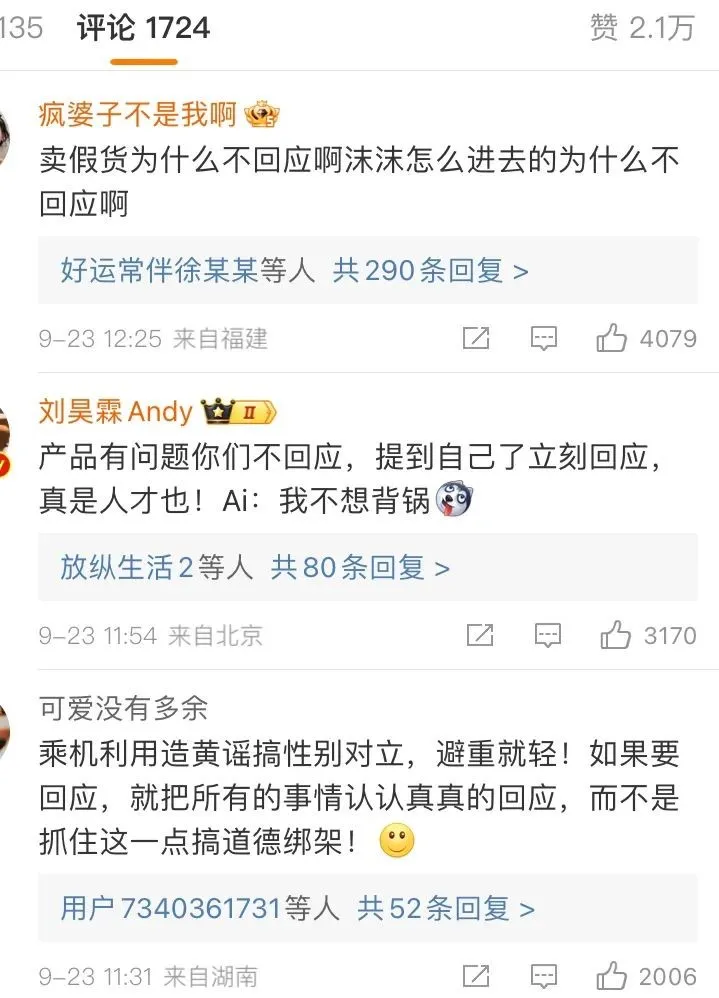The image size is (719, 998).
Task: Repost 疯婆子不是我啊's comment
Action: pos(476,339)
